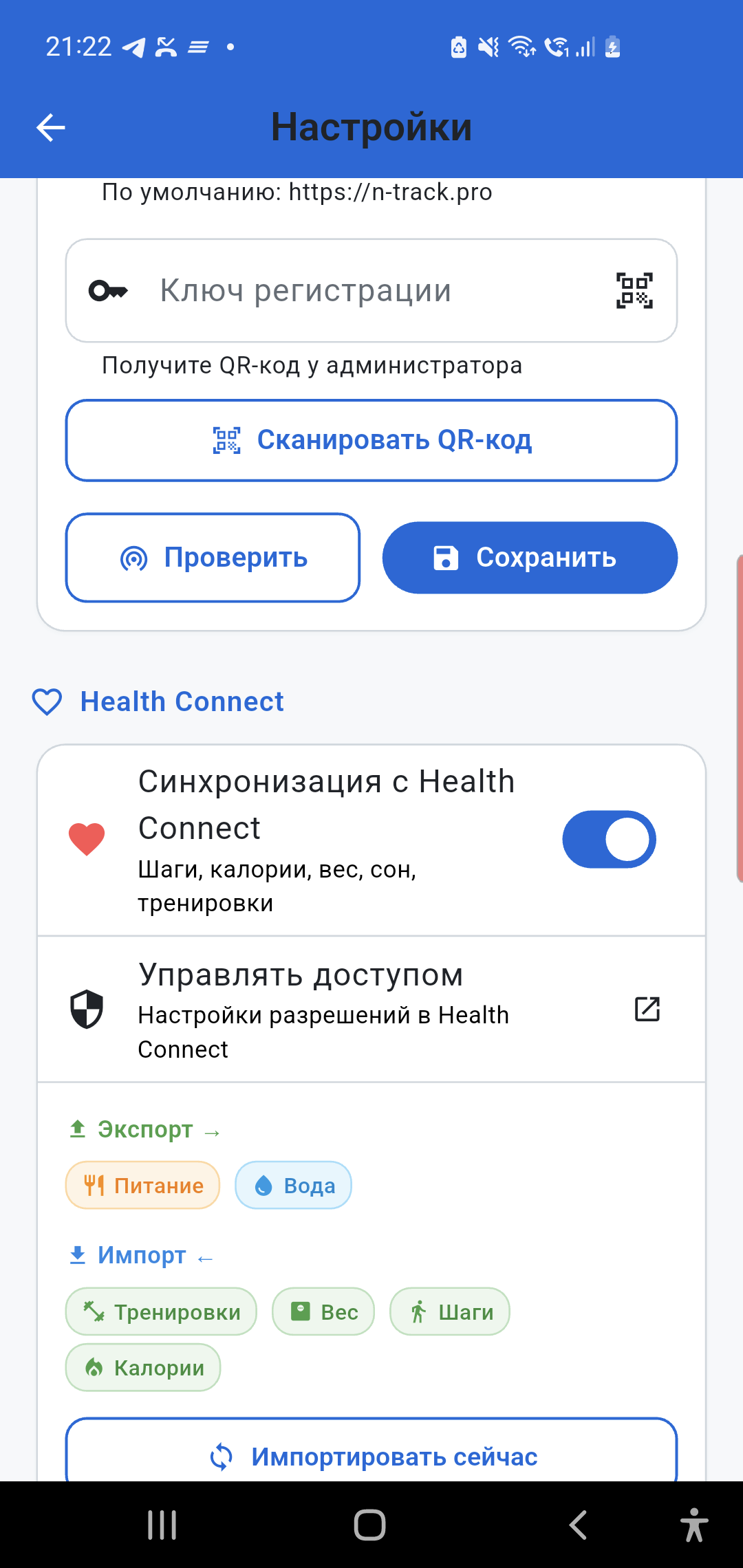
Task: Tap the QR icon inside the registration key field
Action: point(634,291)
